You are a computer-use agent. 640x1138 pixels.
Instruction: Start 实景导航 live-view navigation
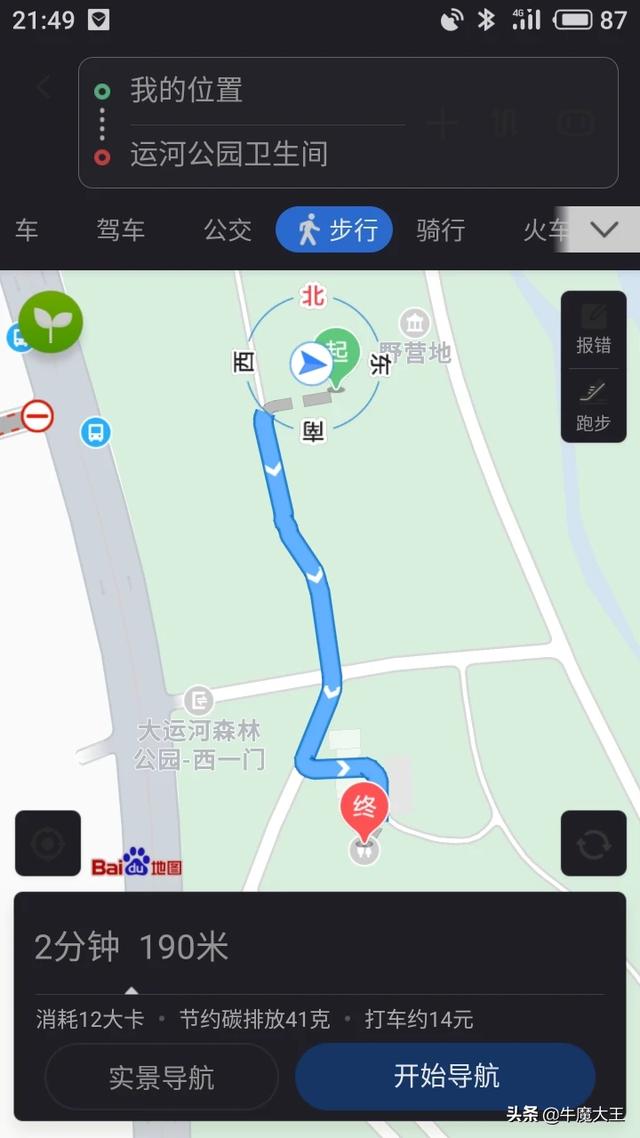pyautogui.click(x=161, y=1077)
